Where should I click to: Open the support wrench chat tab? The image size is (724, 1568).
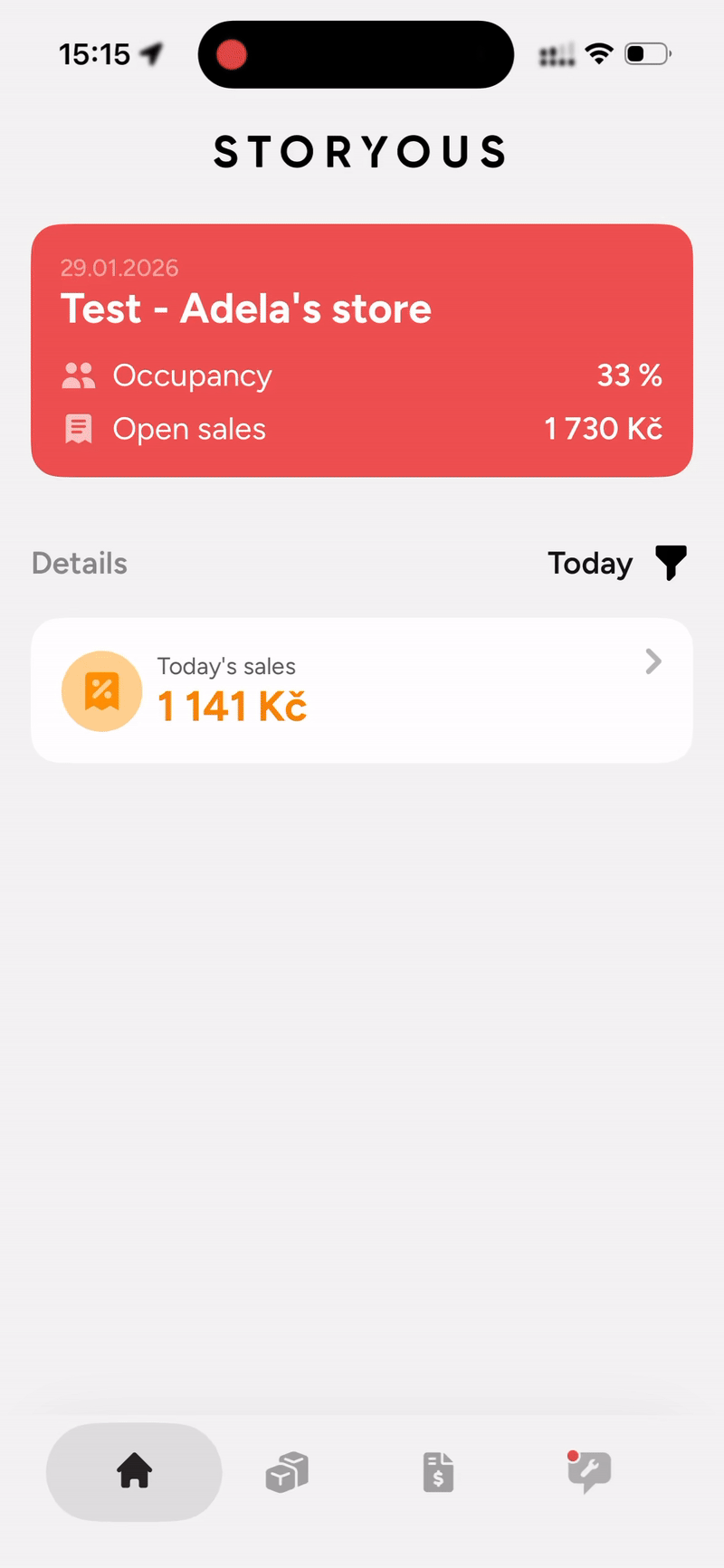589,1471
